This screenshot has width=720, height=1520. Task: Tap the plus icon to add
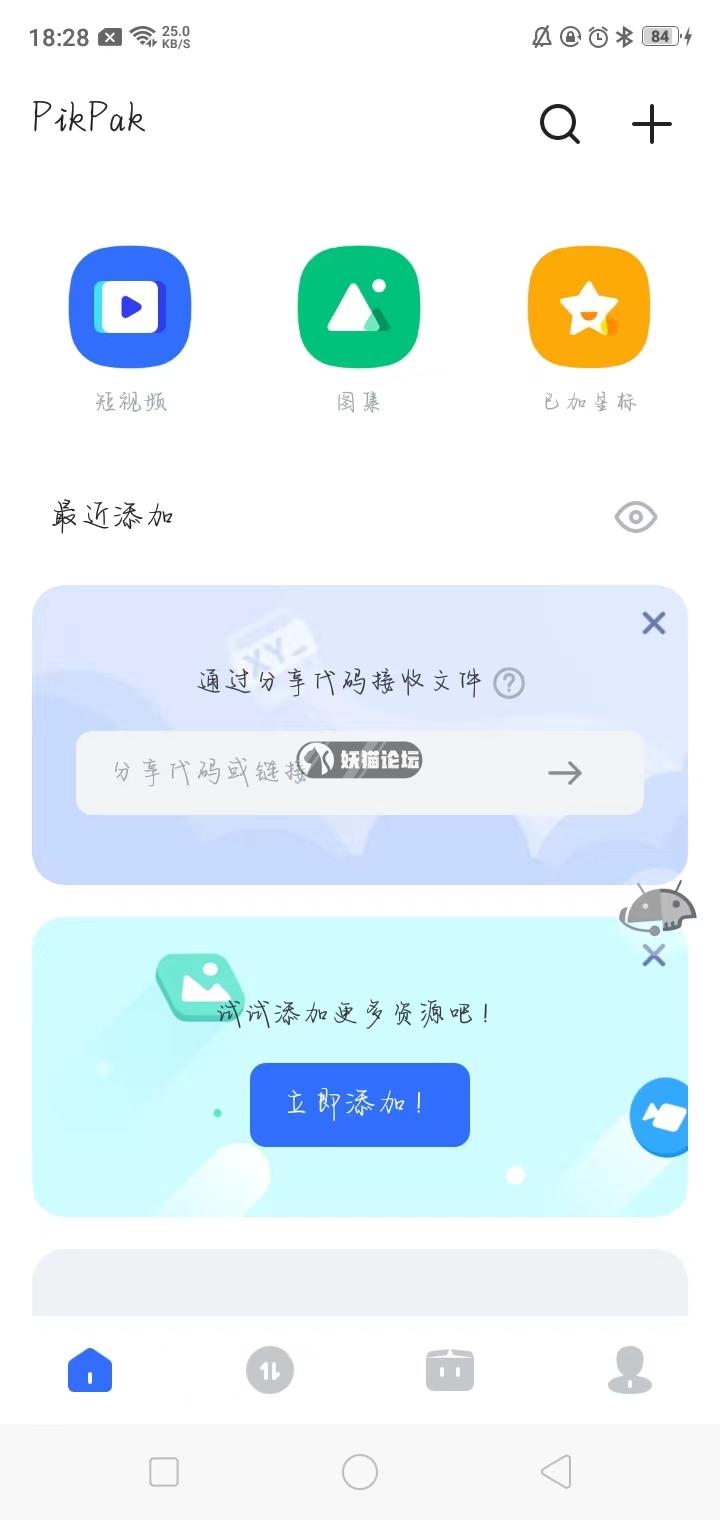point(652,124)
